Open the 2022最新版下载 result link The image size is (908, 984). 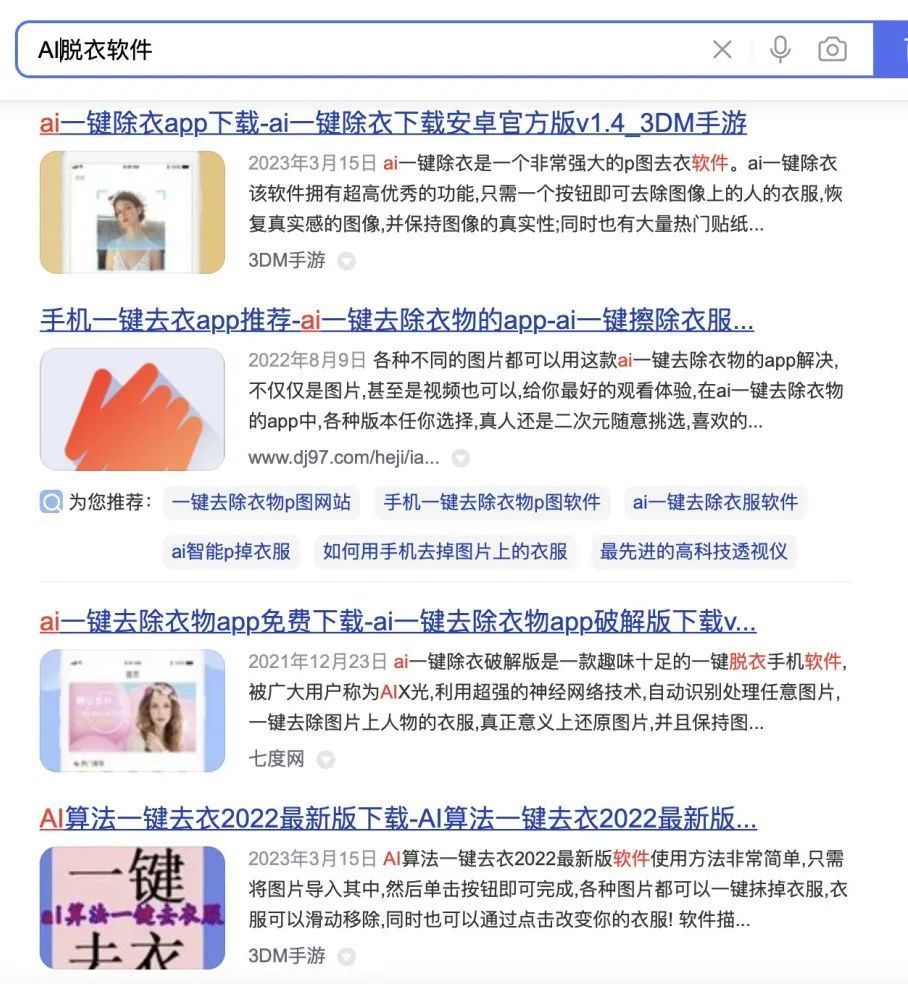click(x=397, y=820)
